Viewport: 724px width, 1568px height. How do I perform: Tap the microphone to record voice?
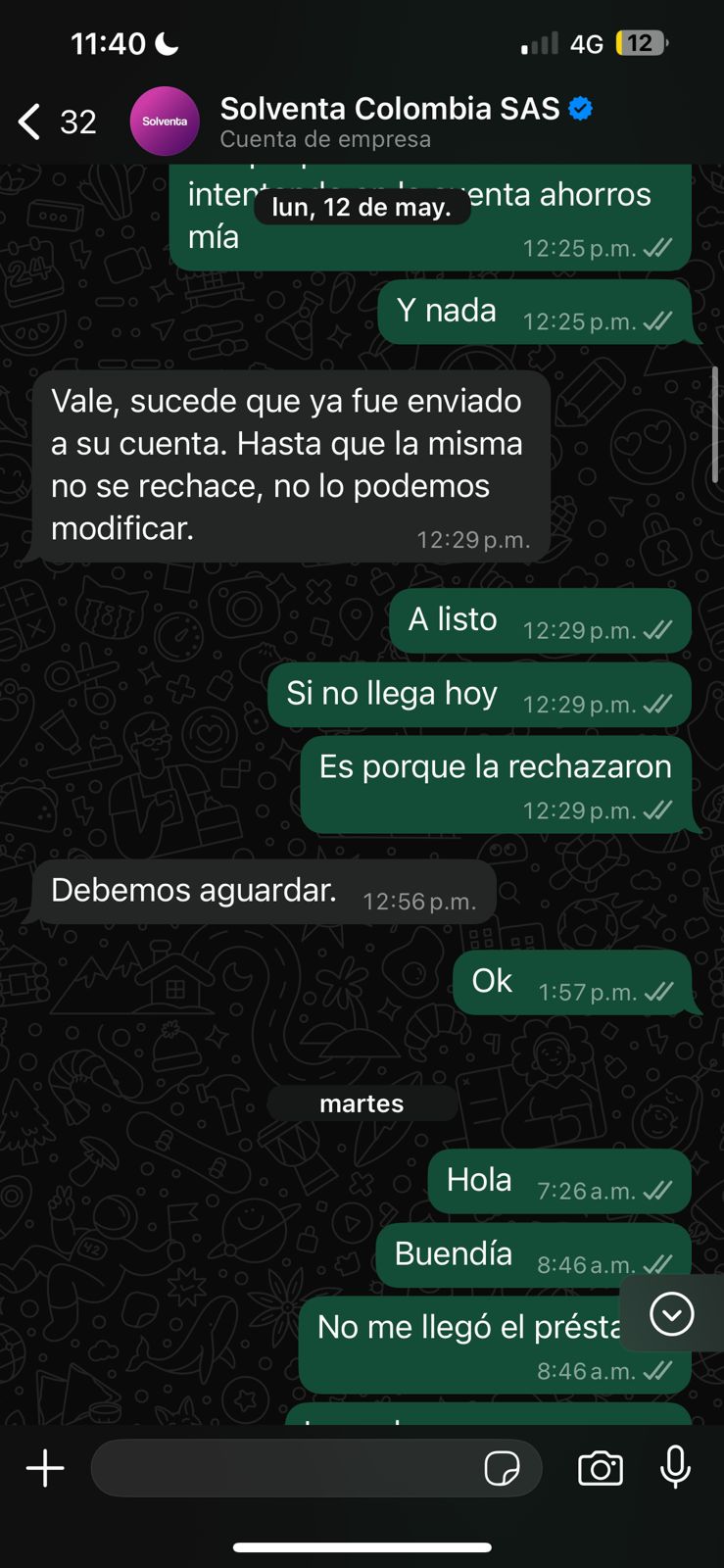[x=675, y=1468]
